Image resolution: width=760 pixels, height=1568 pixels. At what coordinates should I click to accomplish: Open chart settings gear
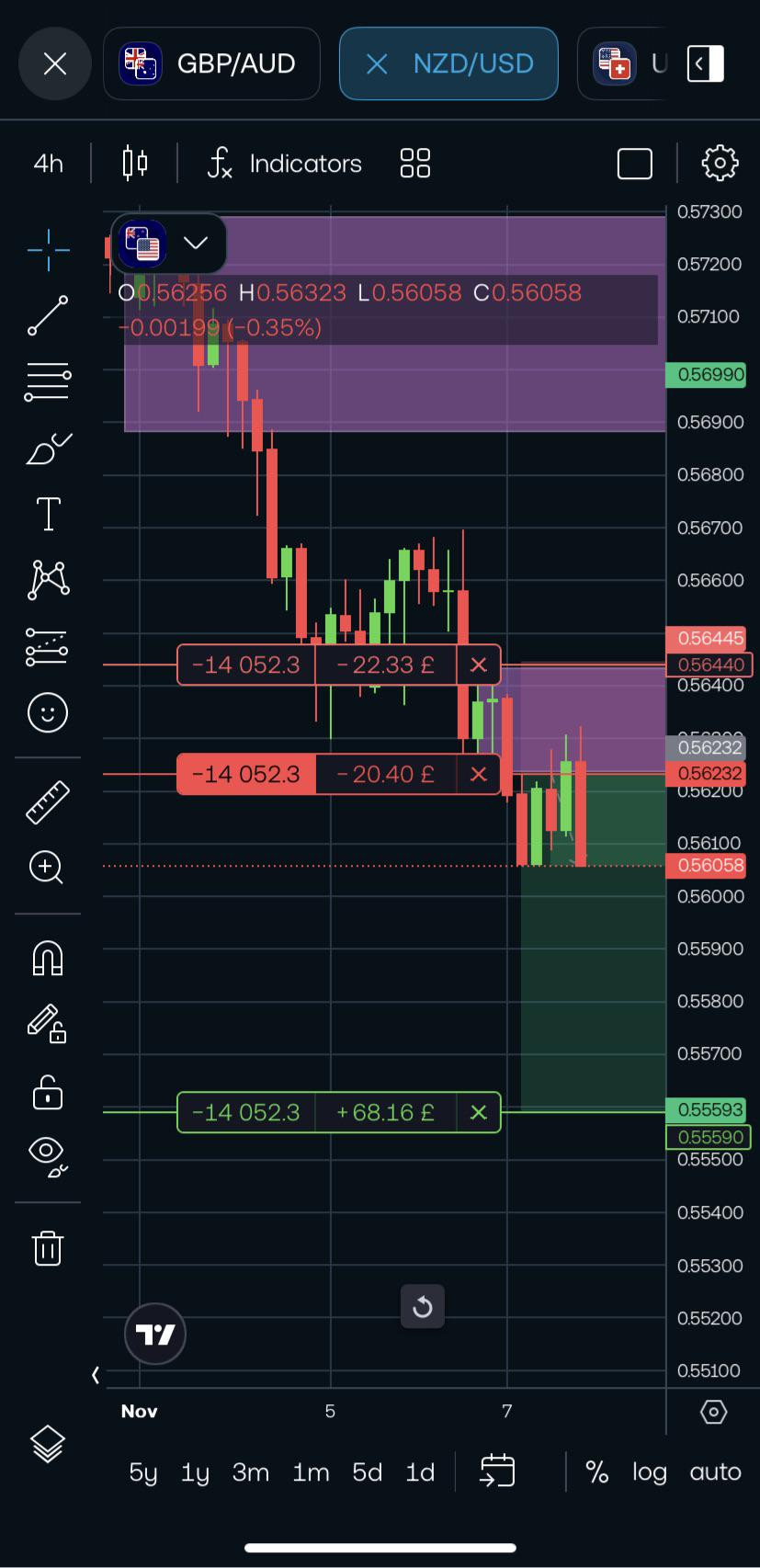click(720, 163)
